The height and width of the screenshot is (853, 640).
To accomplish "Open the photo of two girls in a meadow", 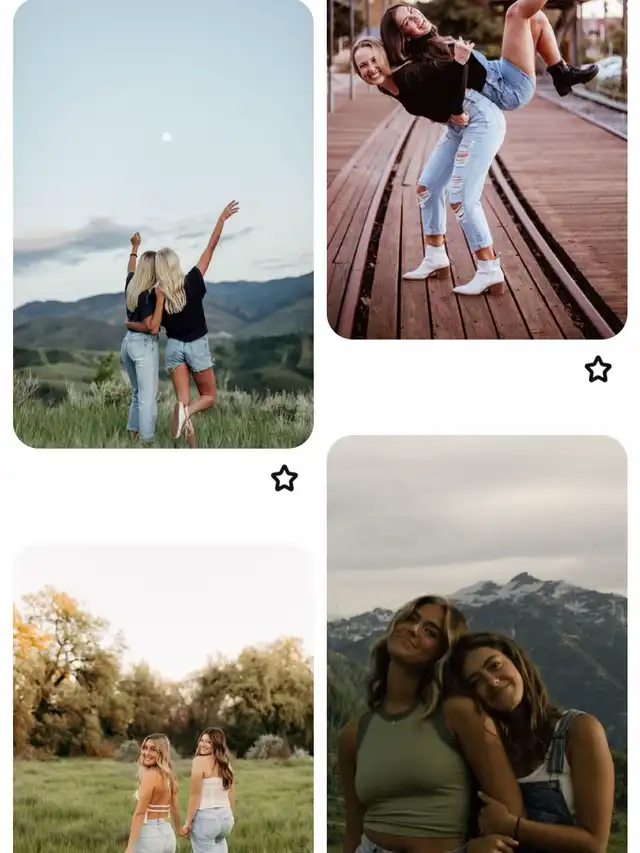I will pyautogui.click(x=163, y=700).
